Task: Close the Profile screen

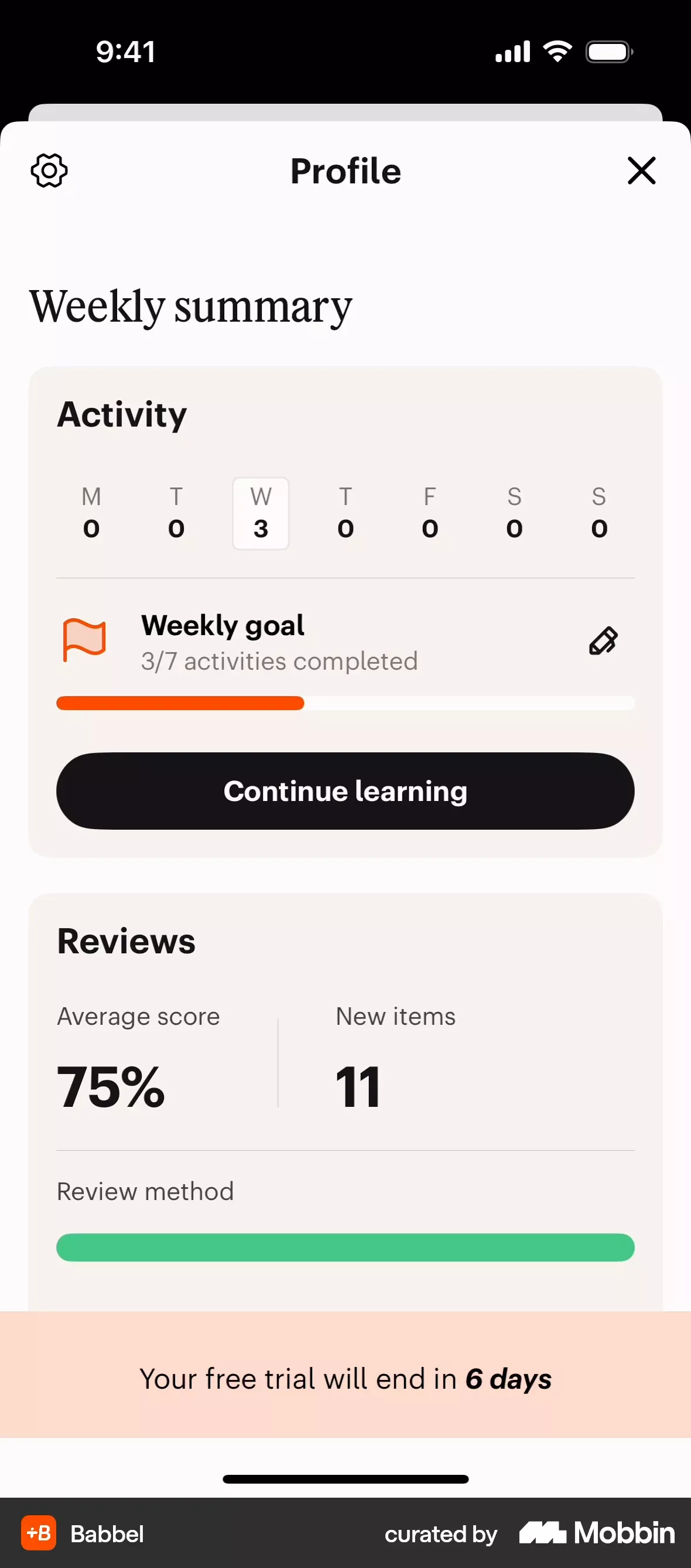Action: click(641, 171)
